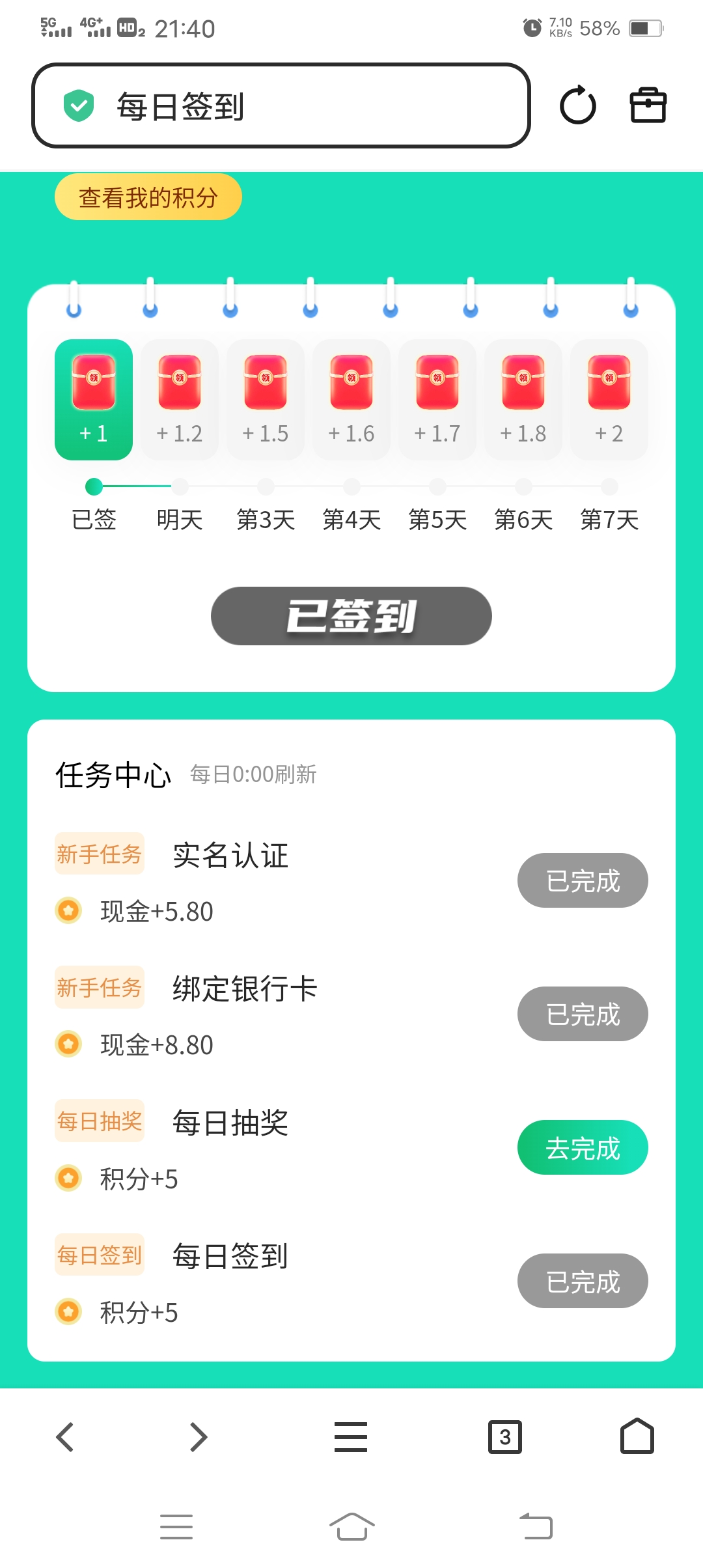Tap the system recent apps button
Screen dimensions: 703x1568
(176, 1527)
